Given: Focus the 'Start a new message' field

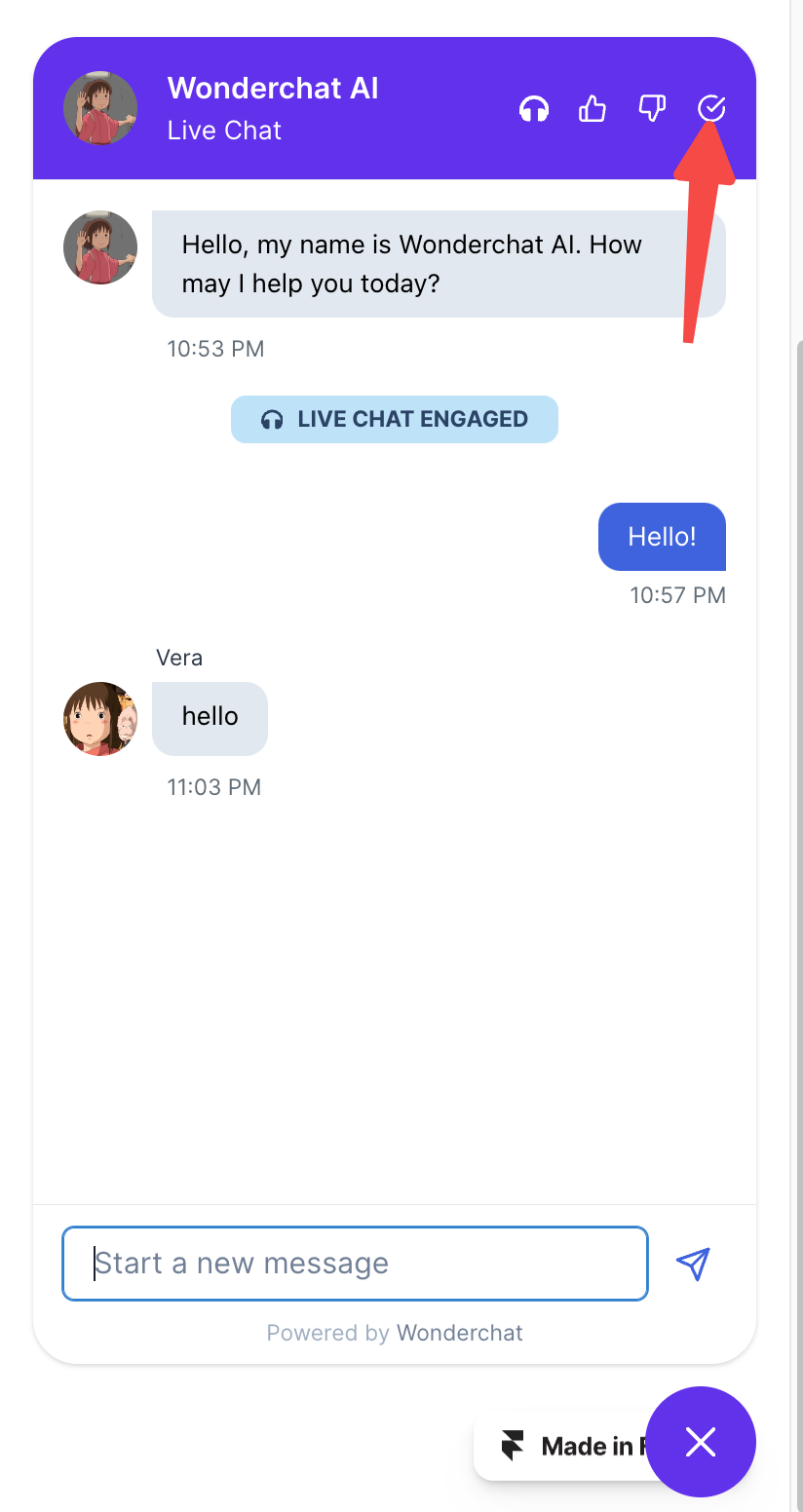Looking at the screenshot, I should (x=355, y=1264).
